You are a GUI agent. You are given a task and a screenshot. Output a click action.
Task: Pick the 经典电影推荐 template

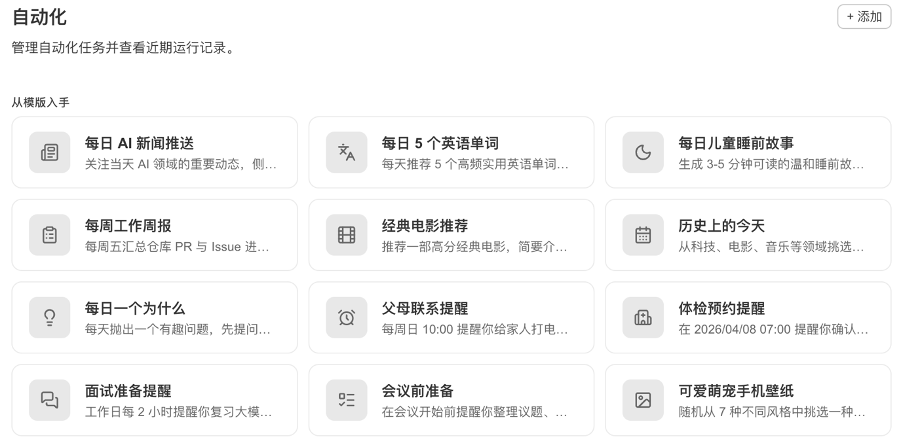coord(451,235)
